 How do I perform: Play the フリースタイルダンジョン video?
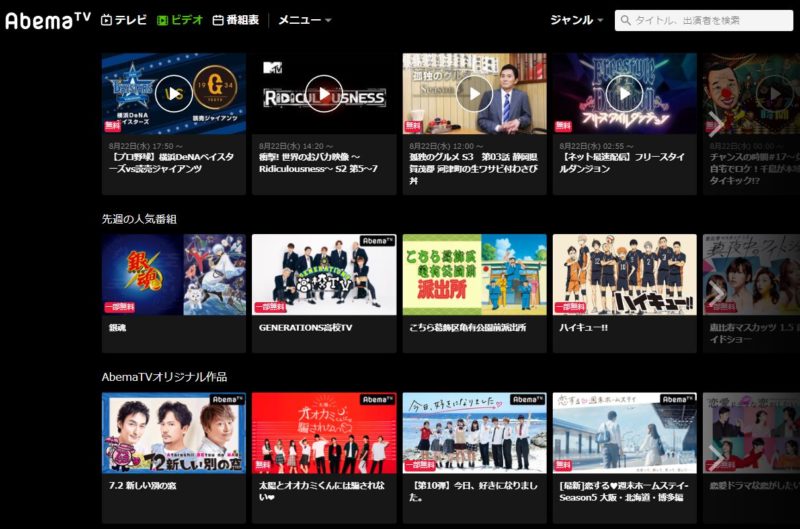click(624, 94)
